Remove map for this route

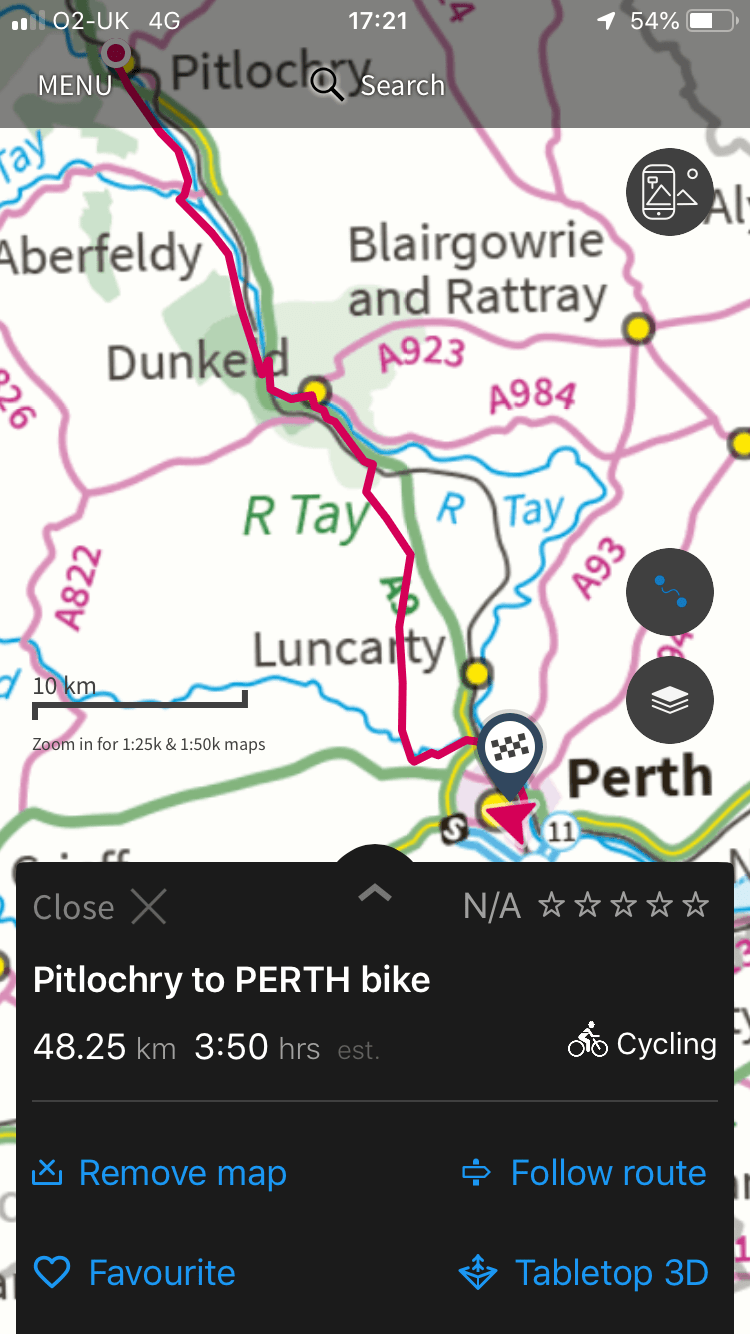160,1173
